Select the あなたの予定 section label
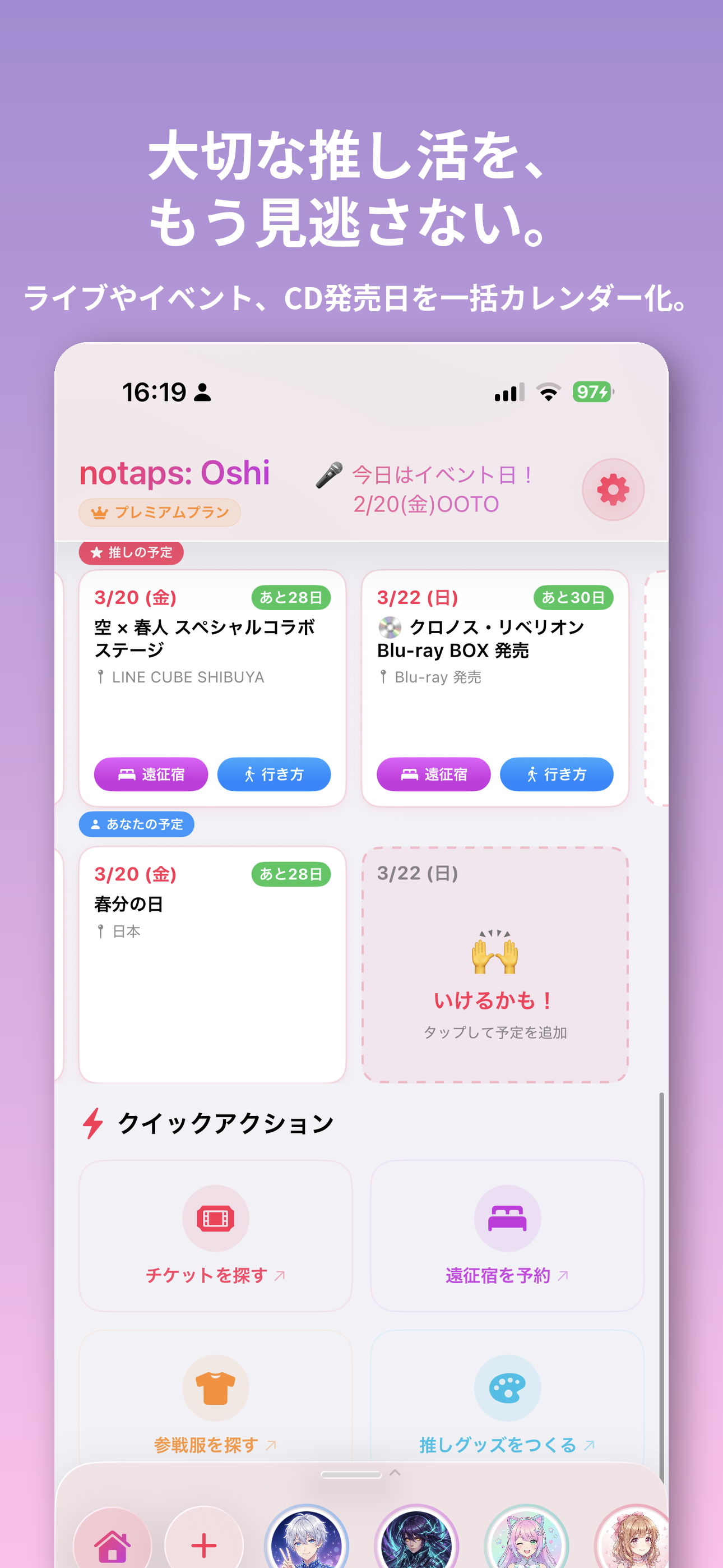Screen dimensions: 723x1568 136,824
